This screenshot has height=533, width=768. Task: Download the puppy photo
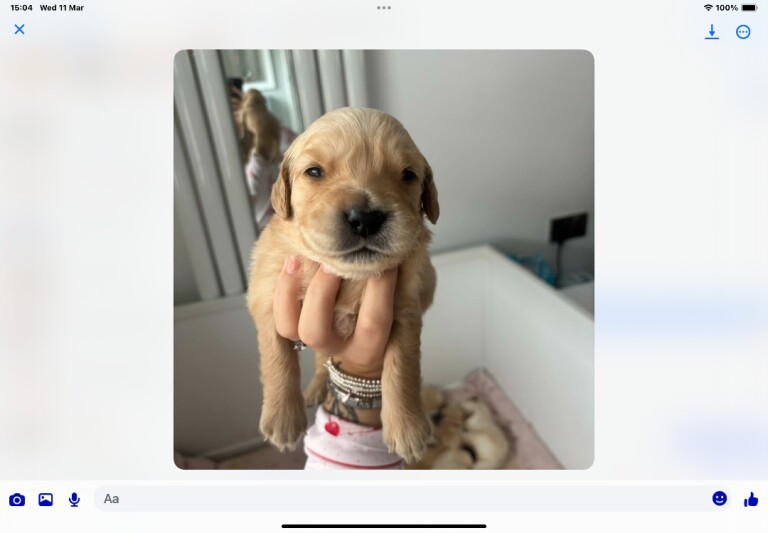coord(712,32)
